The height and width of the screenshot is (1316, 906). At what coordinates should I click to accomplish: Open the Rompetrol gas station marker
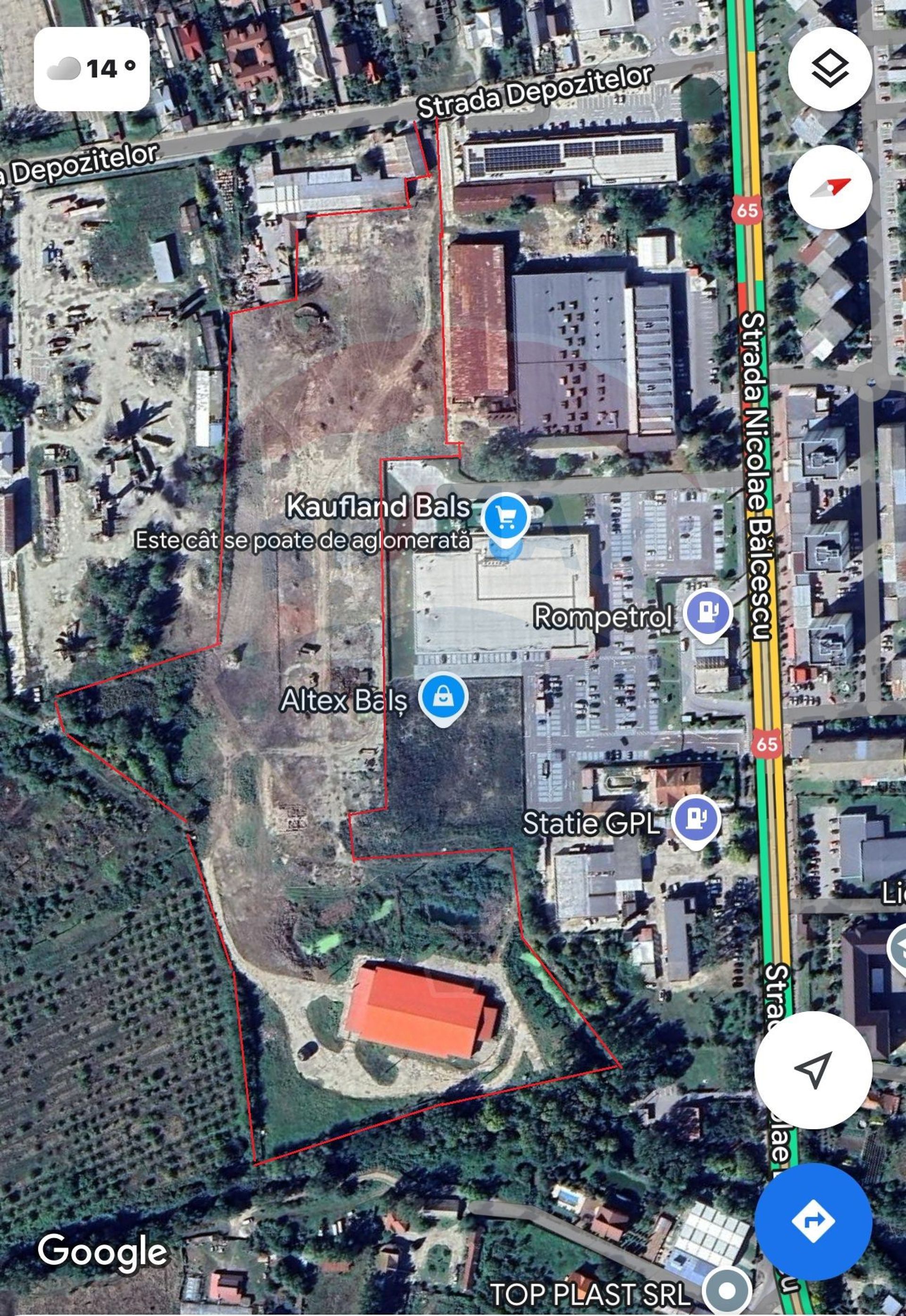click(707, 614)
